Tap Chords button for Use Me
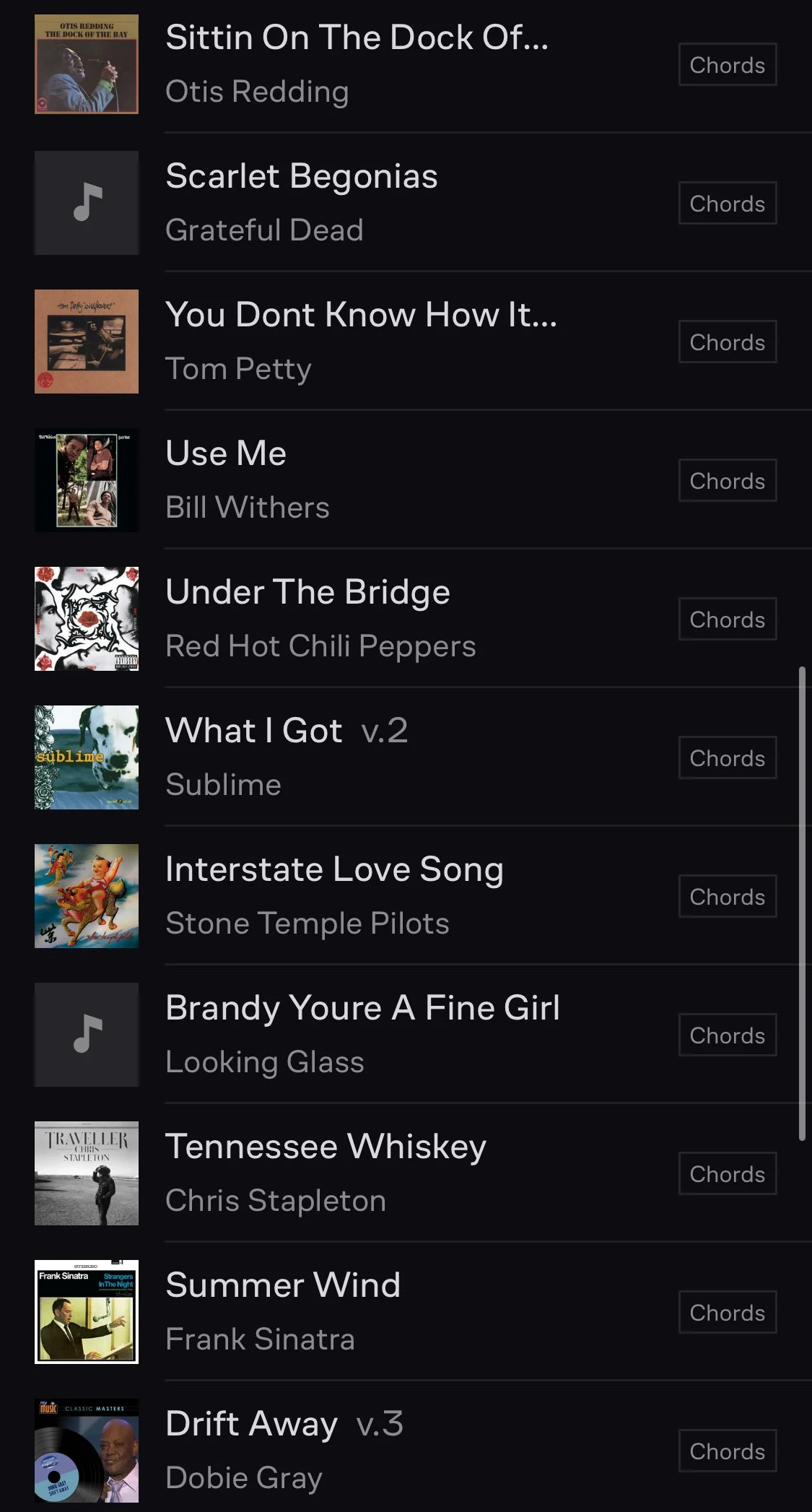This screenshot has width=812, height=1512. click(728, 481)
